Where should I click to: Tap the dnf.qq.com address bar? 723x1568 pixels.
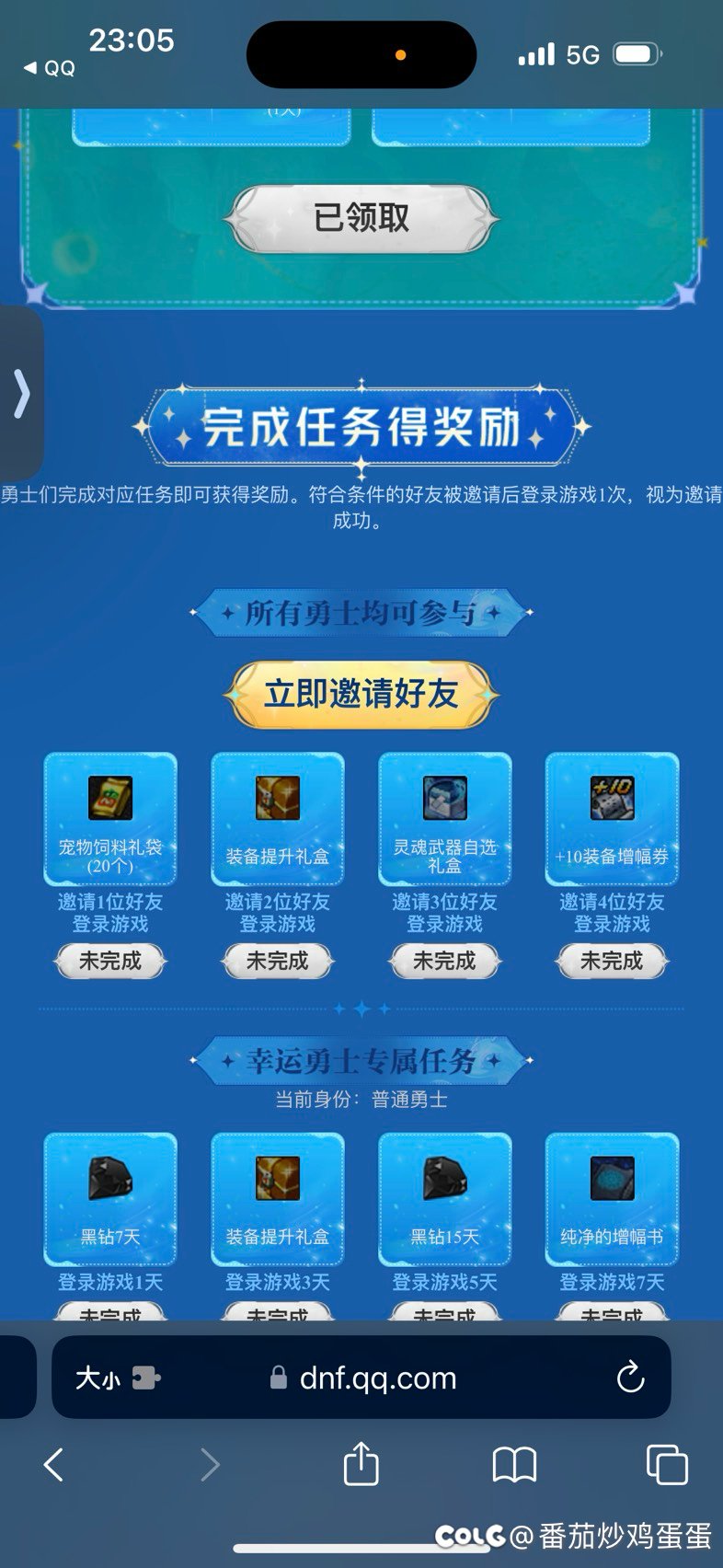pos(377,1378)
